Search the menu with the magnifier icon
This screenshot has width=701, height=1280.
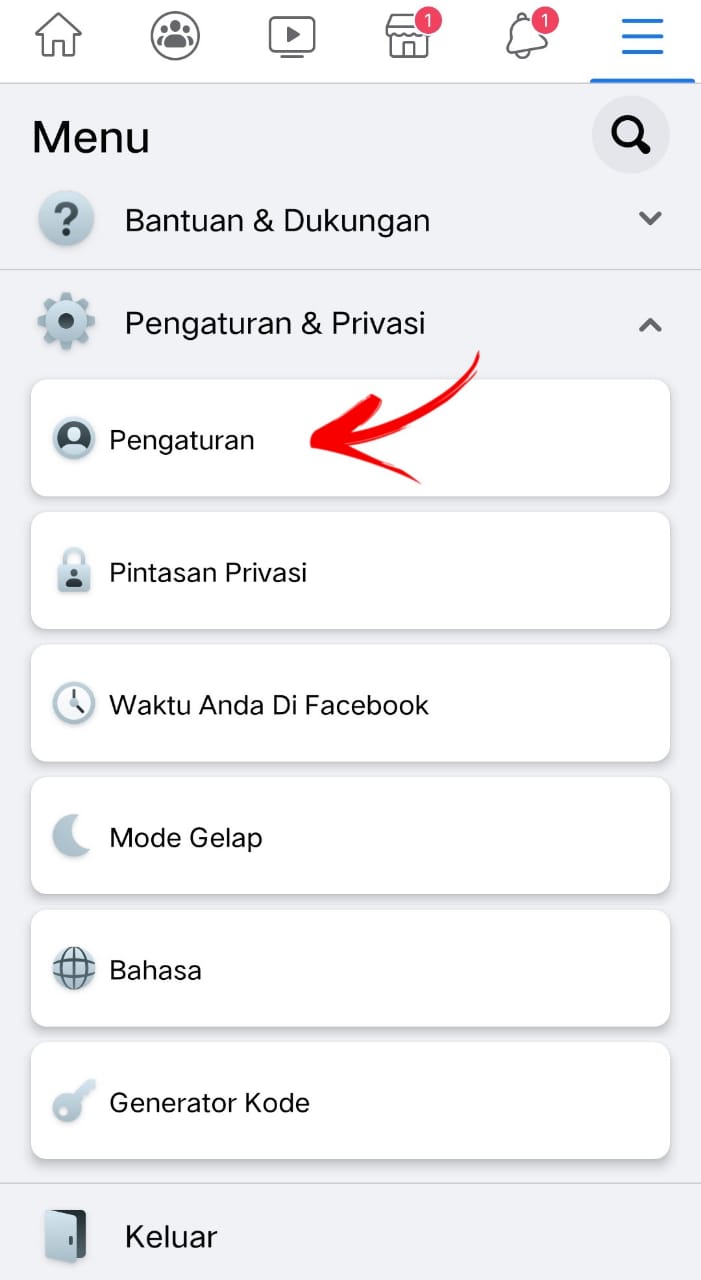coord(631,134)
